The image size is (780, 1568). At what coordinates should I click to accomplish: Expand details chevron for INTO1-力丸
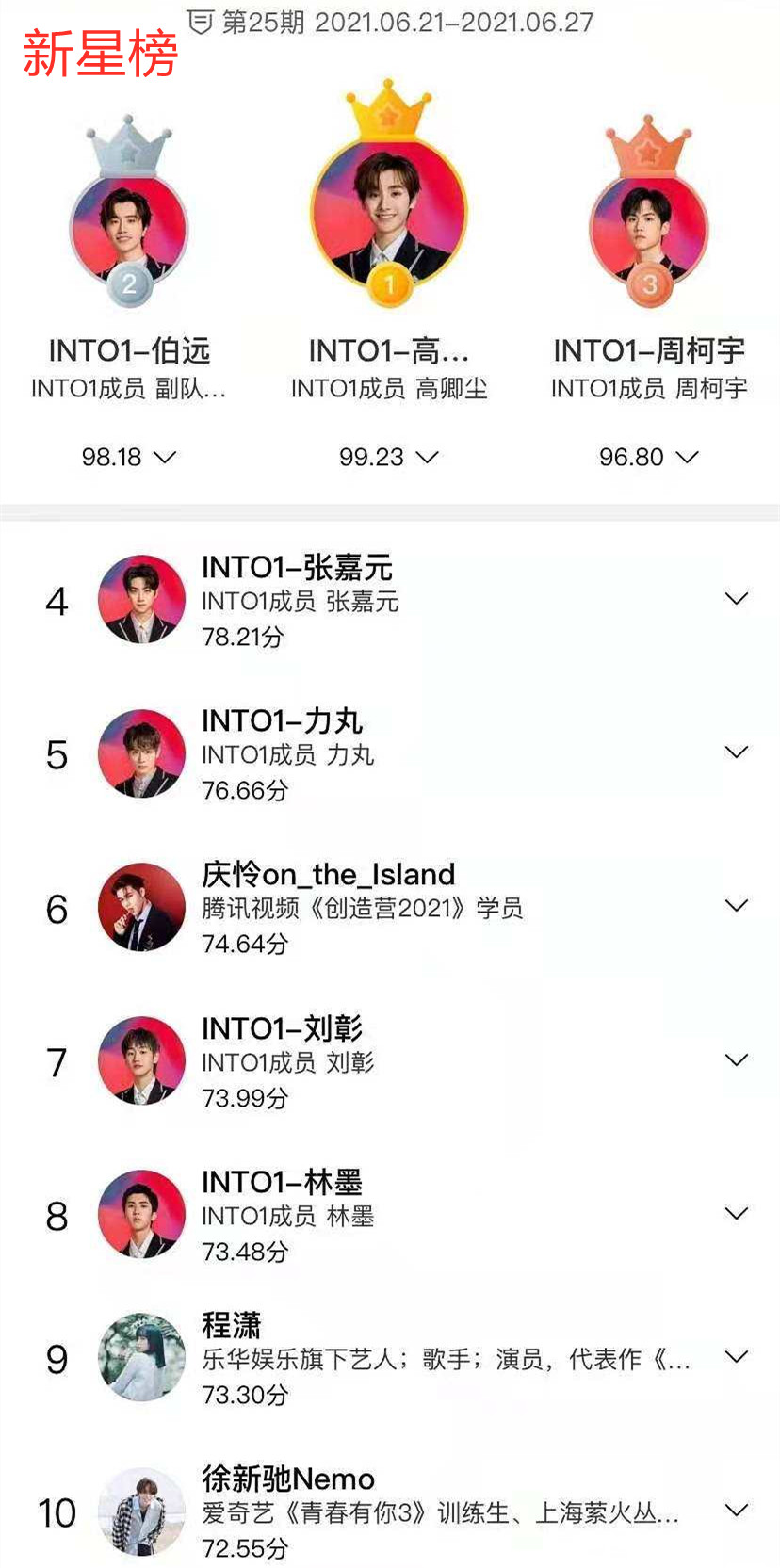point(736,752)
